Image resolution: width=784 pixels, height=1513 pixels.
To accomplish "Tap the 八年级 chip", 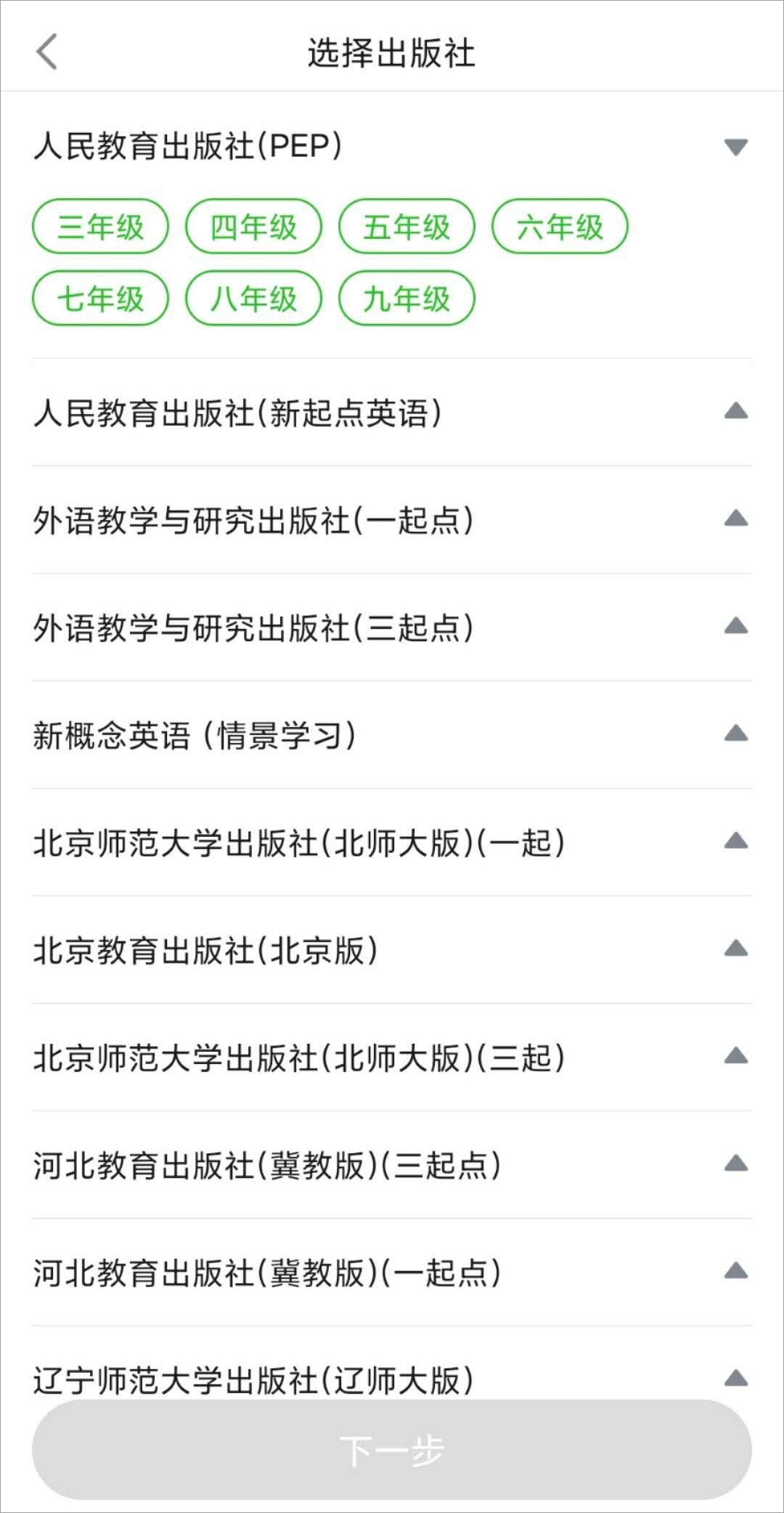I will (x=253, y=299).
